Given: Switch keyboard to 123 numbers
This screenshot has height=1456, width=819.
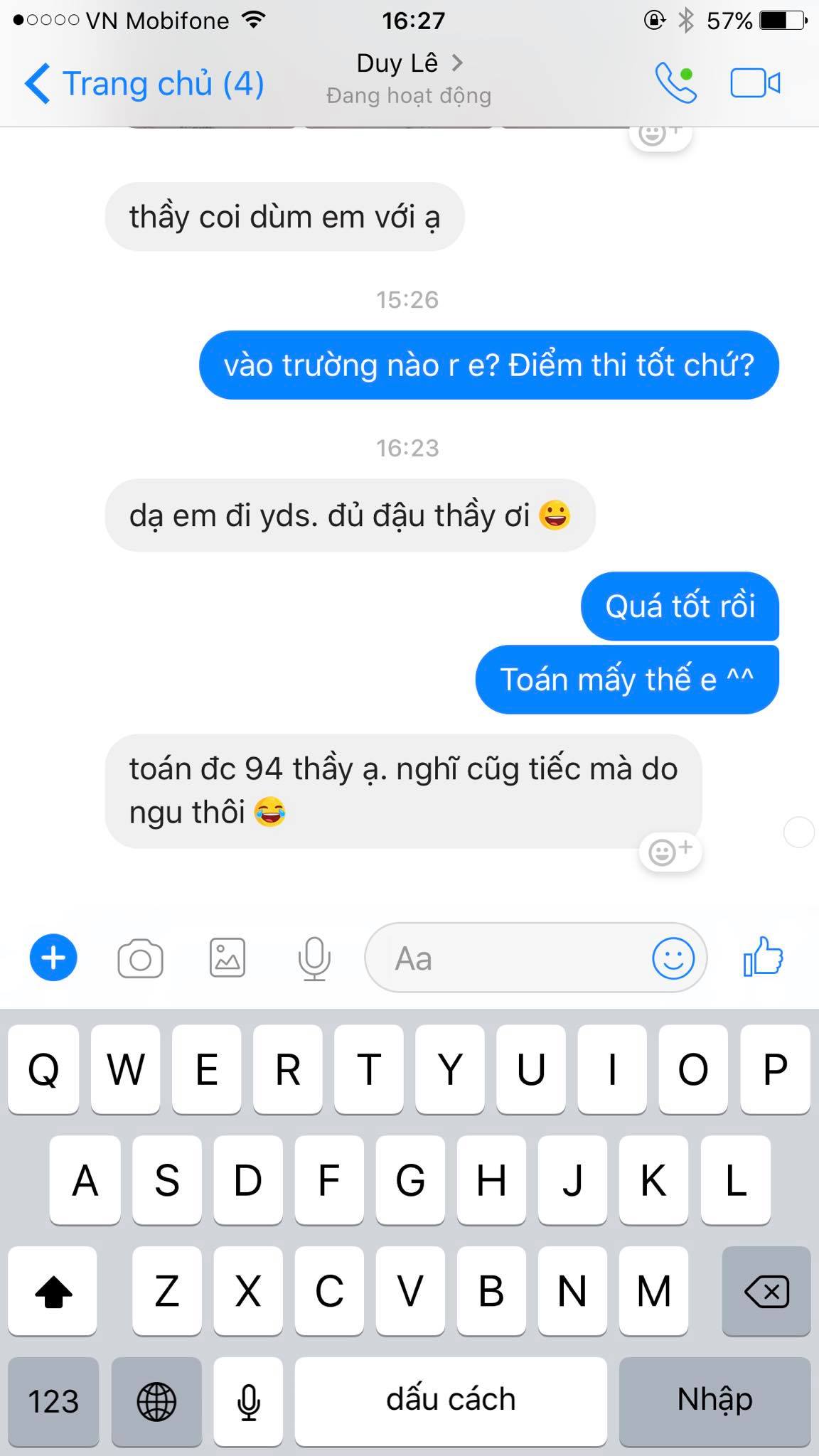Looking at the screenshot, I should tap(53, 1401).
